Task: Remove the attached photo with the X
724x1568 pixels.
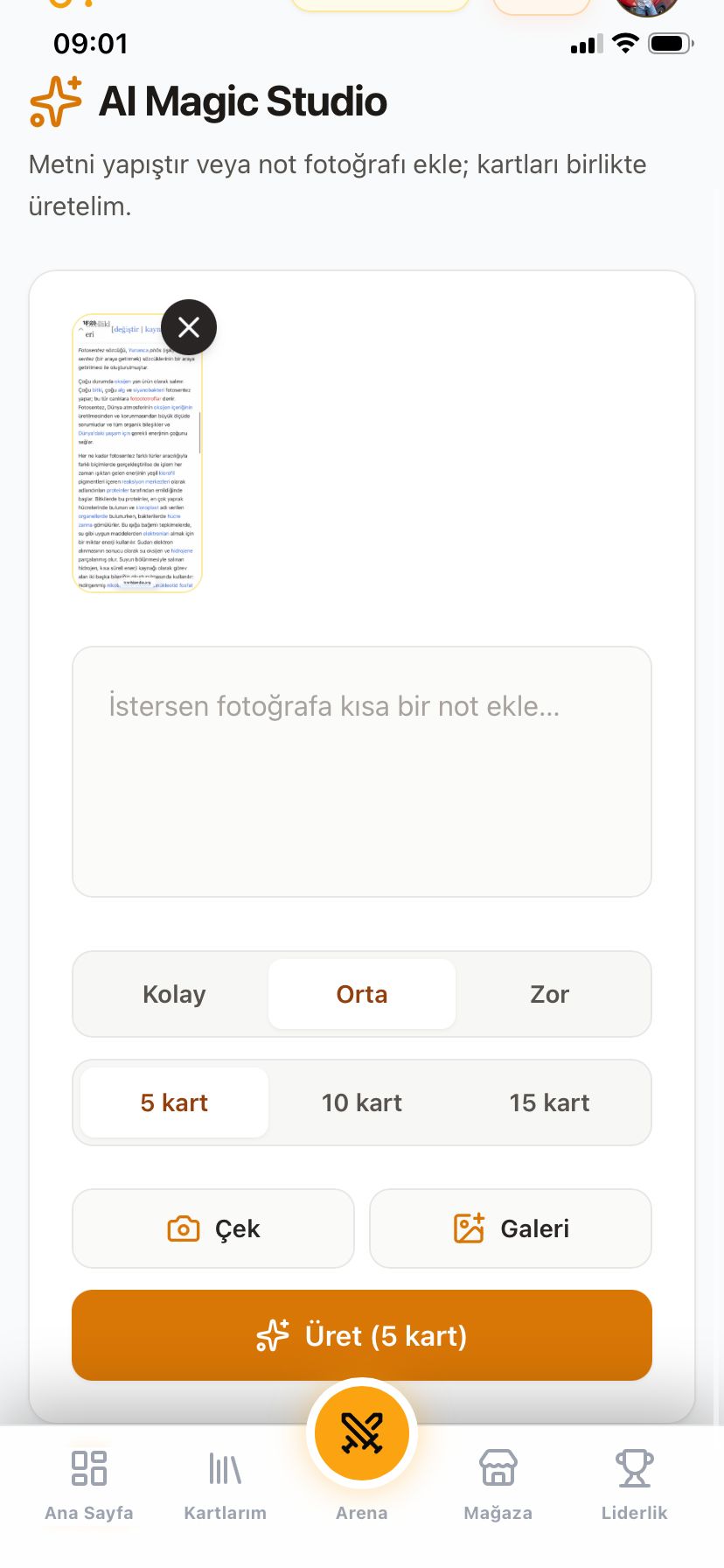Action: (x=189, y=327)
